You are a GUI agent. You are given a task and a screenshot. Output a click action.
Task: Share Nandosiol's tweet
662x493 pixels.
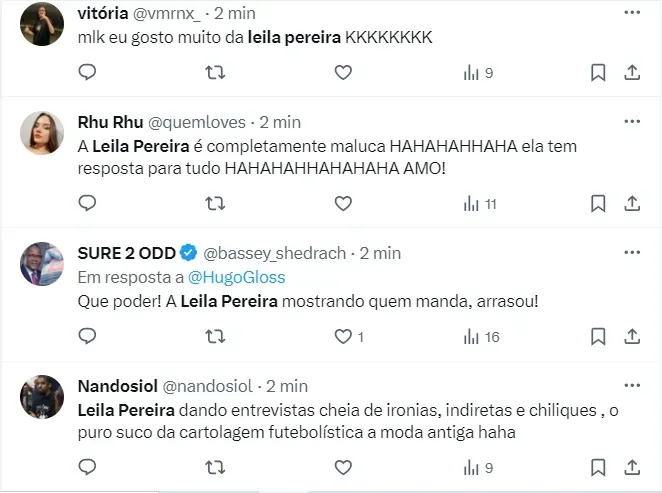(x=631, y=467)
